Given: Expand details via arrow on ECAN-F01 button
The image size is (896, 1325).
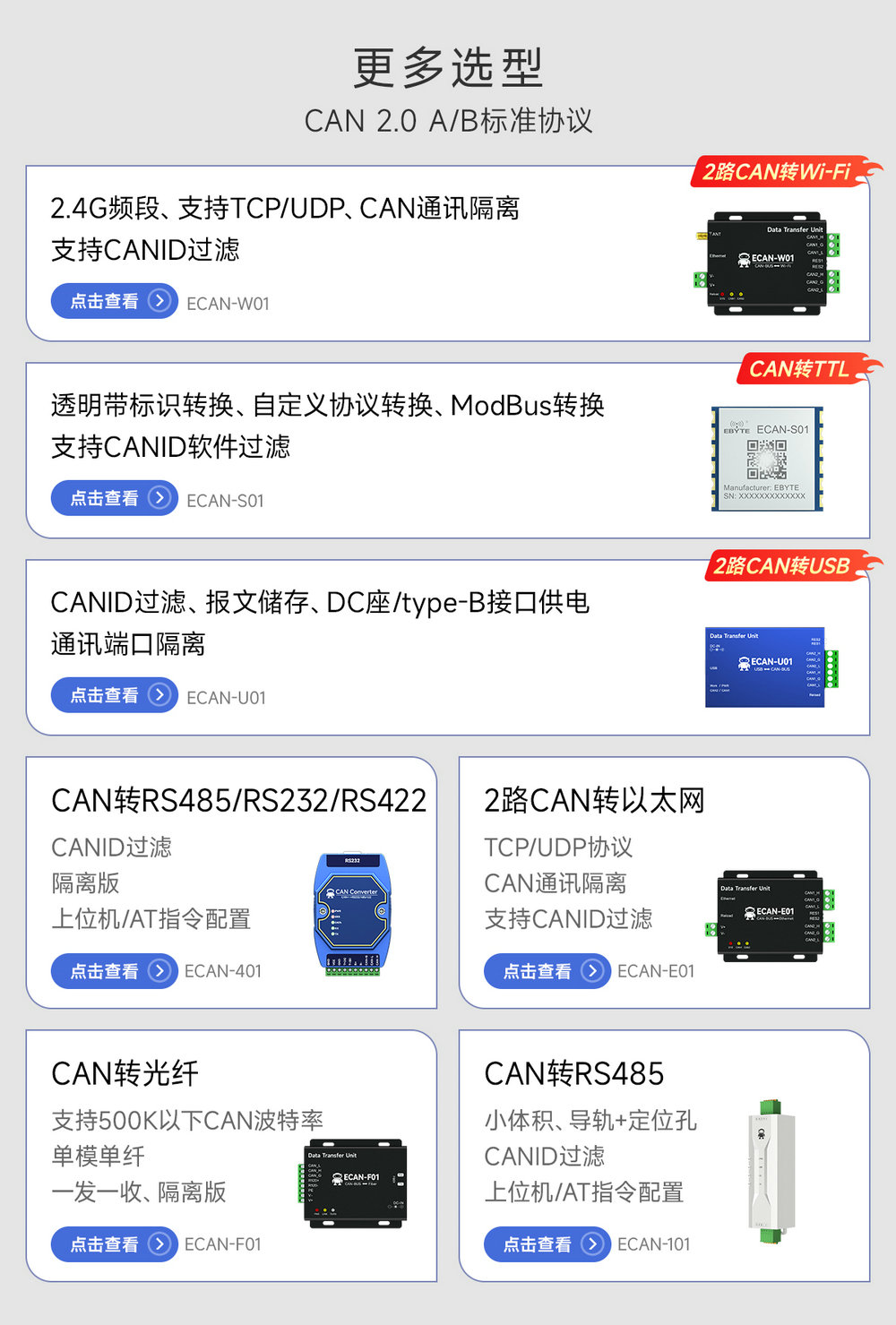Looking at the screenshot, I should coord(159,1244).
